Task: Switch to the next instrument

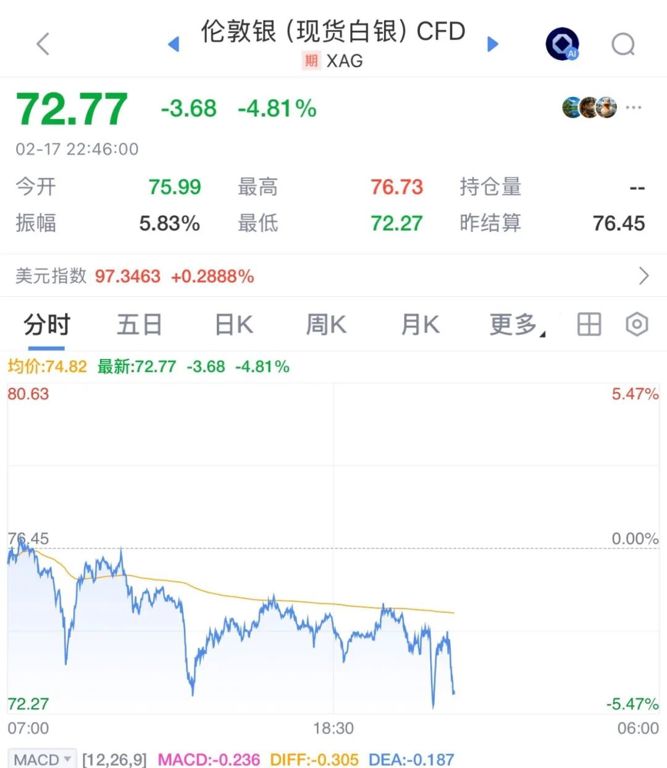Action: pyautogui.click(x=492, y=44)
